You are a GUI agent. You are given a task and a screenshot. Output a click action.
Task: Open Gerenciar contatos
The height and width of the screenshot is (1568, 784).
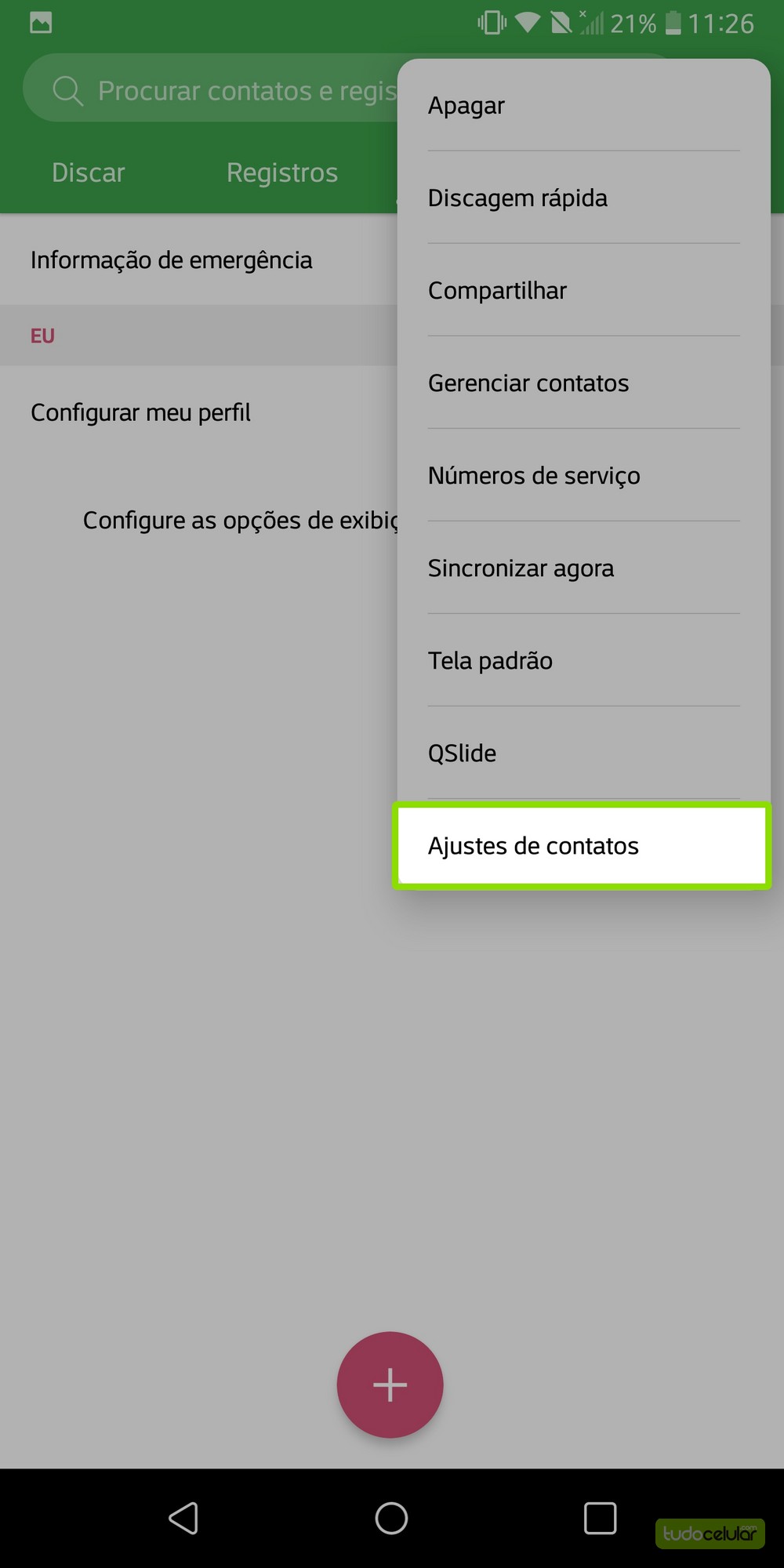[x=528, y=383]
